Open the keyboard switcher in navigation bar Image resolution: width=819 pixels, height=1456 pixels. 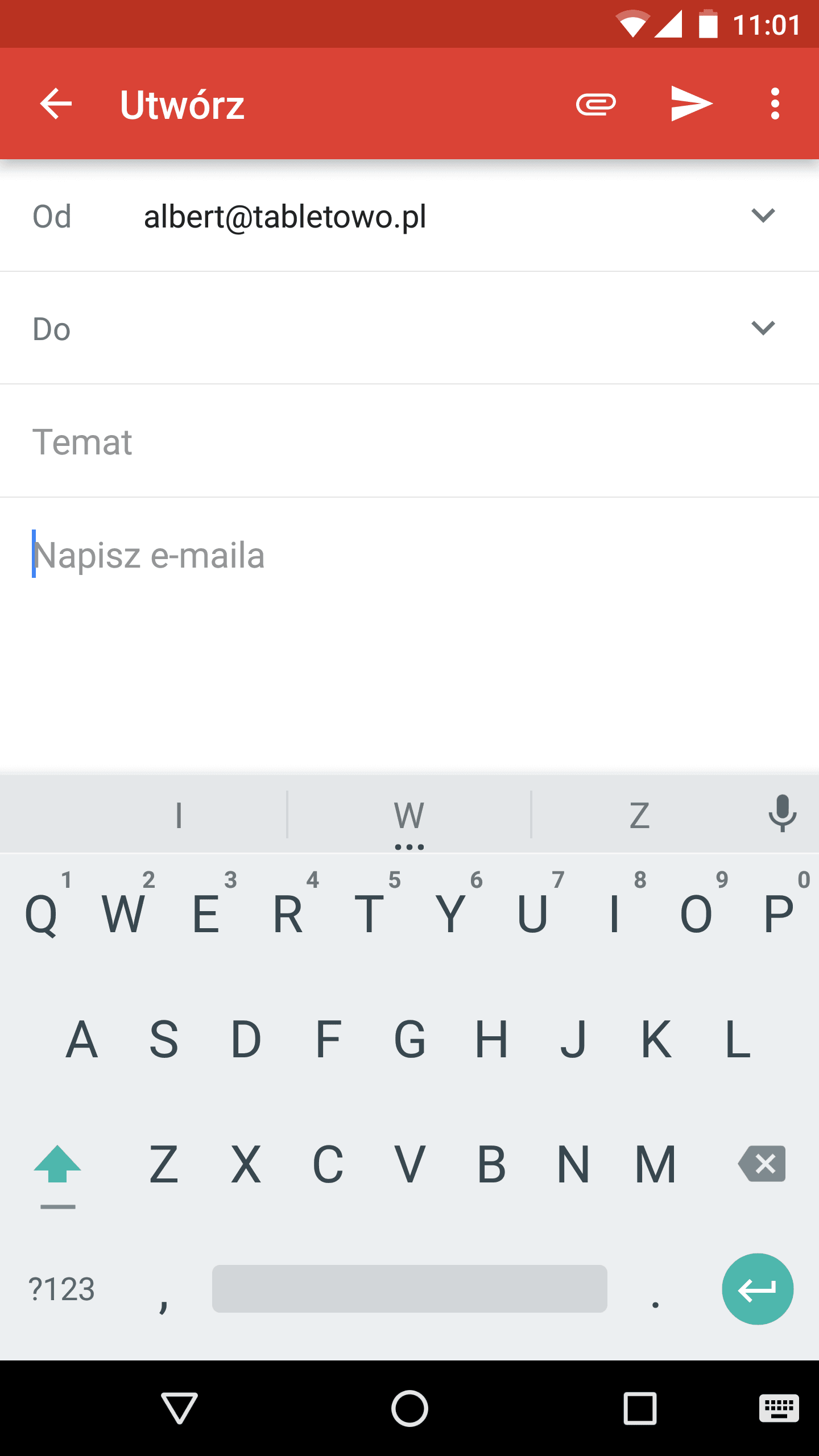(779, 1408)
